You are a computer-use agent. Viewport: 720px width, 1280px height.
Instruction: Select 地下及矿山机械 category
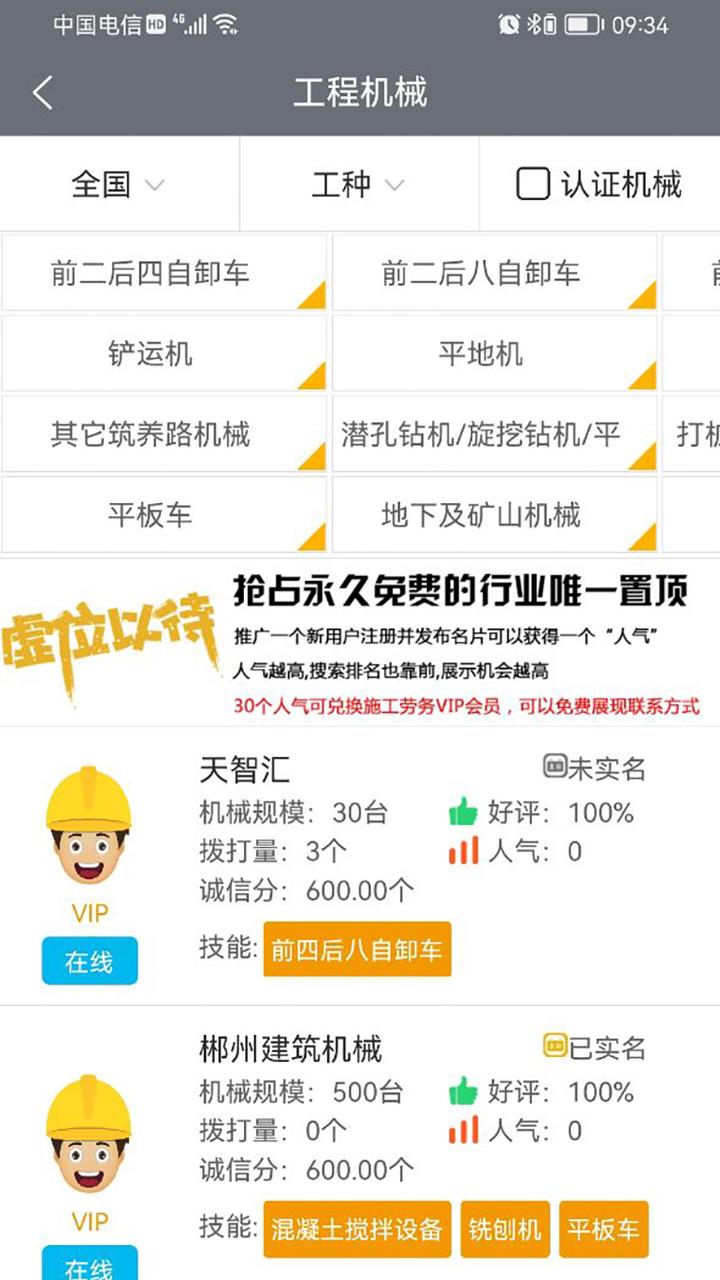point(494,515)
